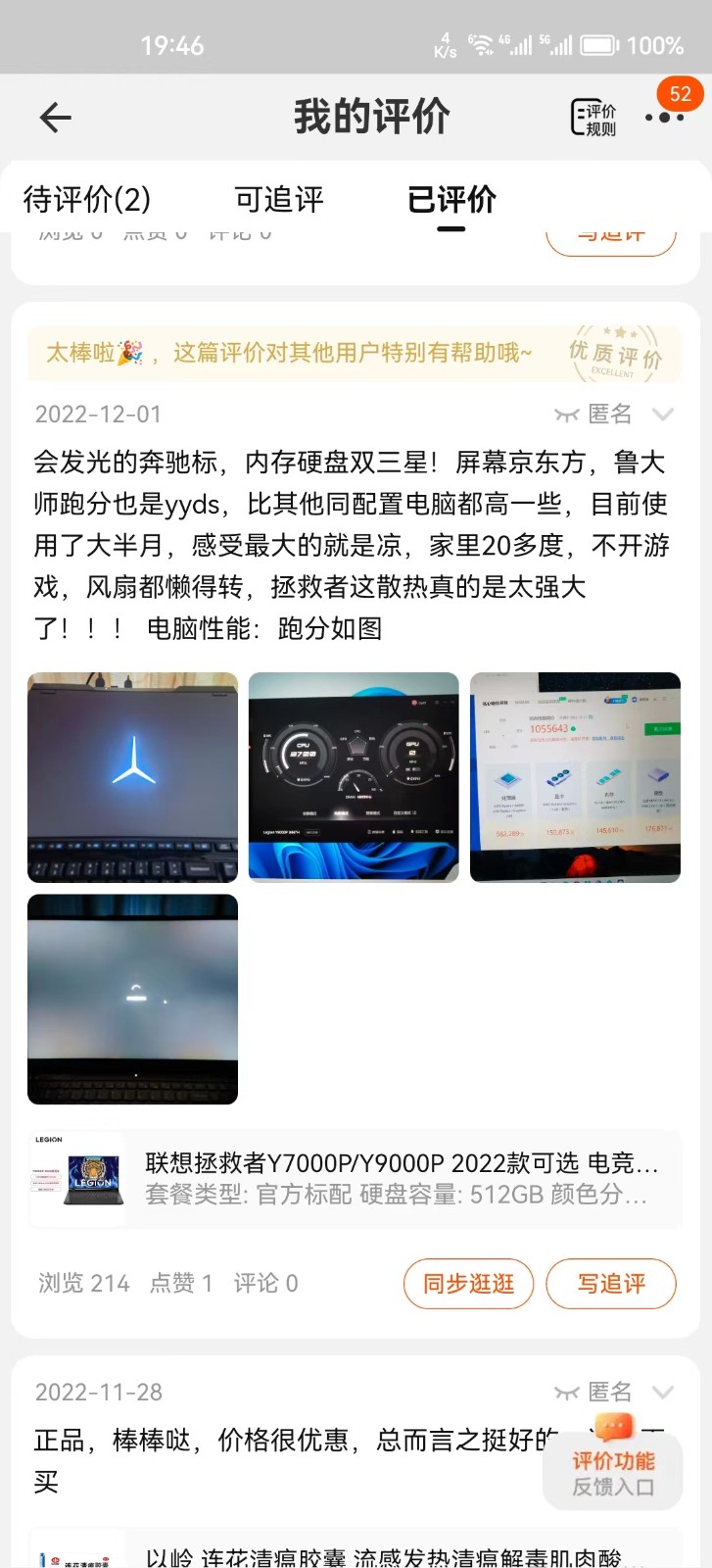
Task: Tap the 同步逛逛 button
Action: click(x=468, y=1284)
